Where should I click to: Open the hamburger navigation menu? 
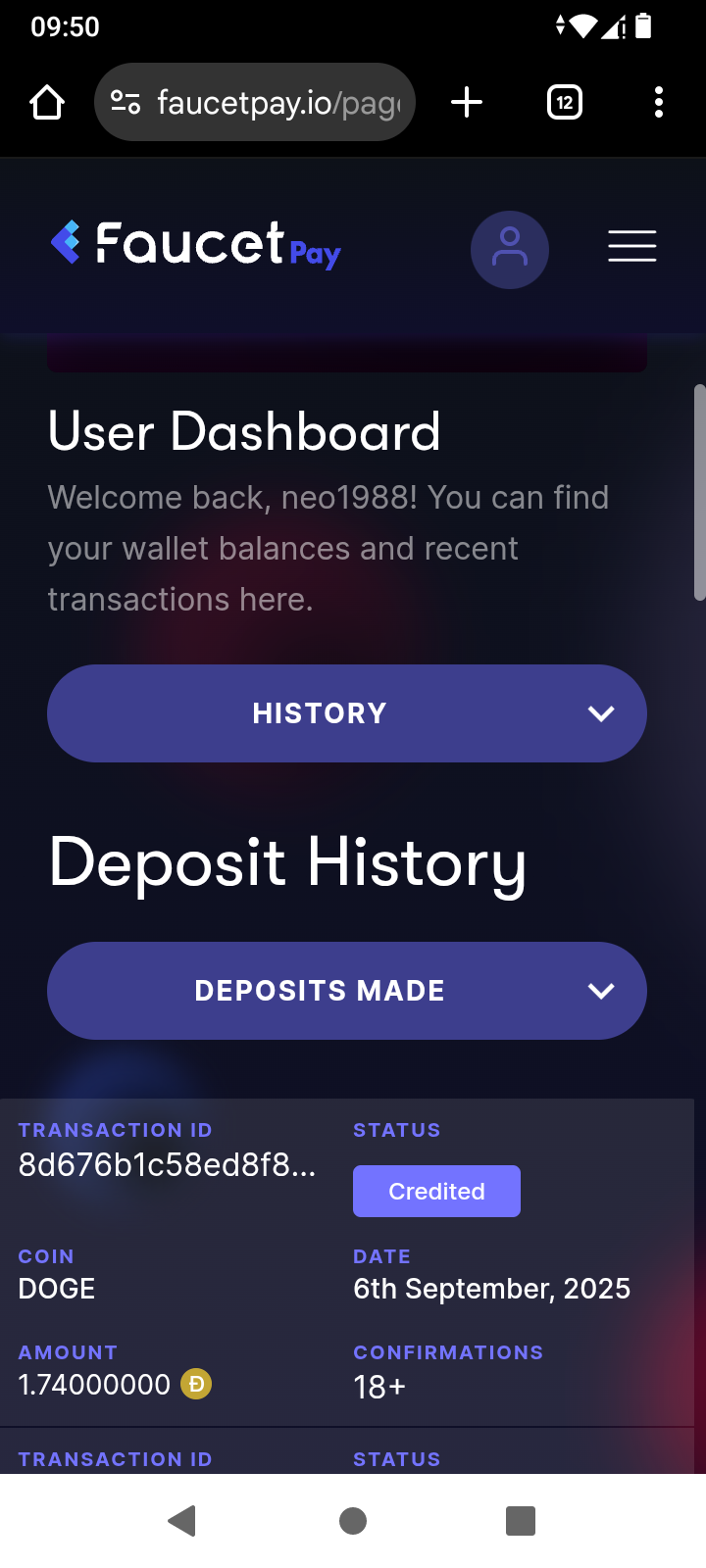pos(631,245)
